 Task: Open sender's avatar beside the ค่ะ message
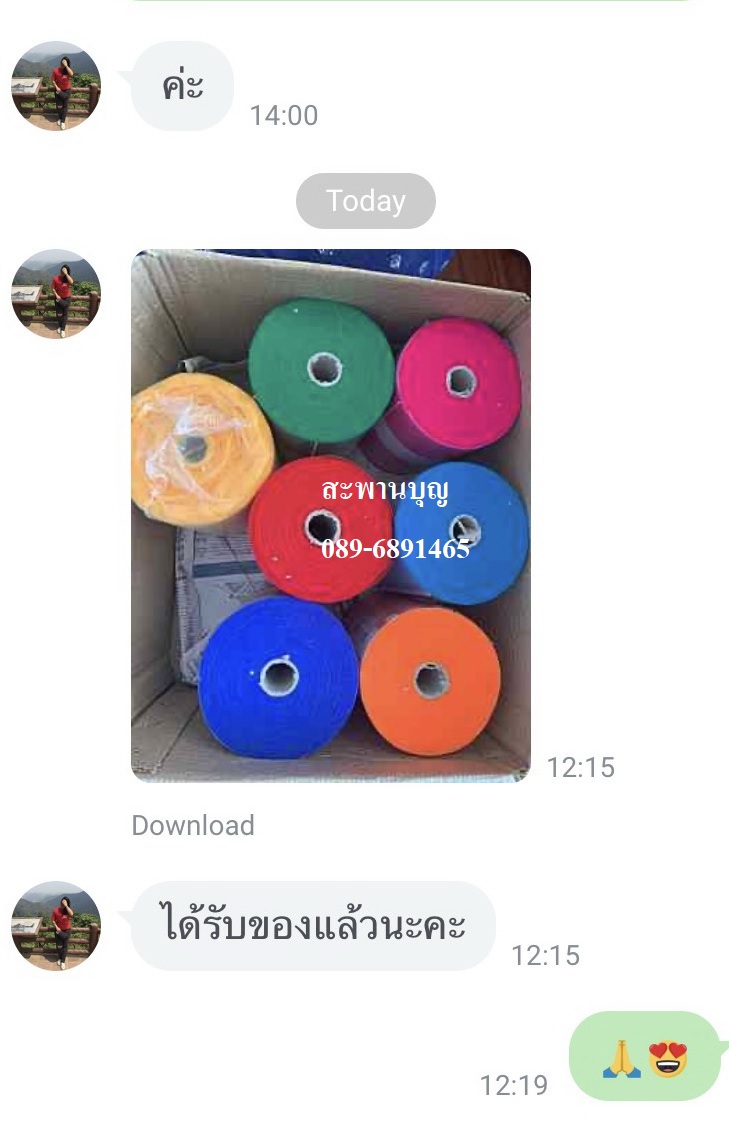[x=56, y=86]
